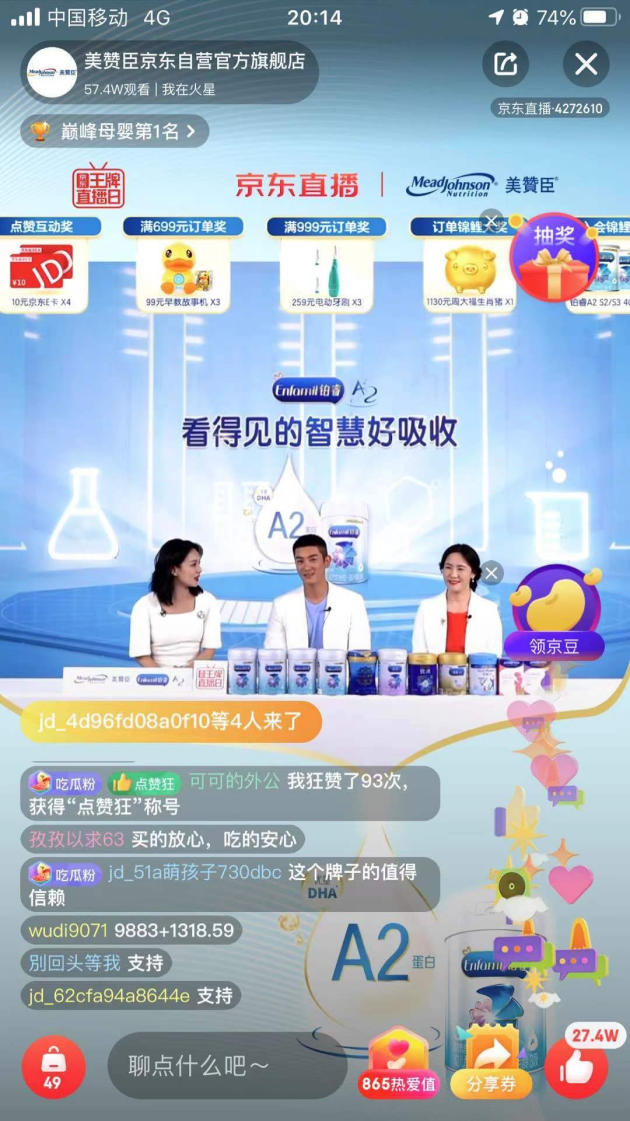Screen dimensions: 630x1121
Task: Share this livestream via the top share icon
Action: [x=506, y=65]
